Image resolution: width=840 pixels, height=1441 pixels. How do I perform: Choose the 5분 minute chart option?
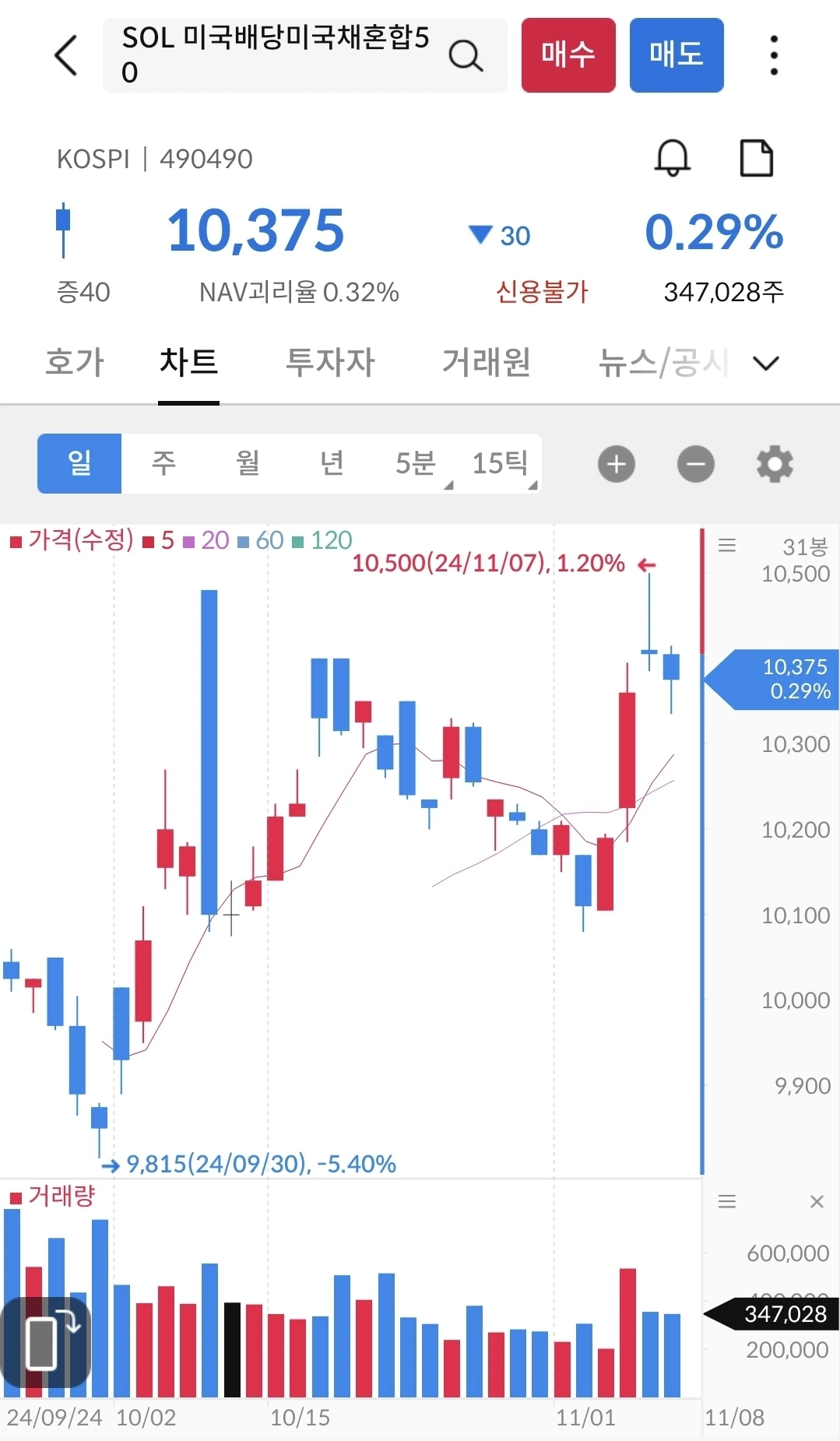416,463
